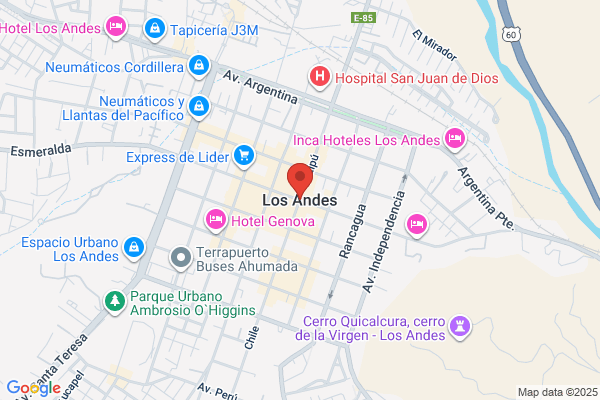Select the Tapicería J3M shop marker

[x=155, y=29]
